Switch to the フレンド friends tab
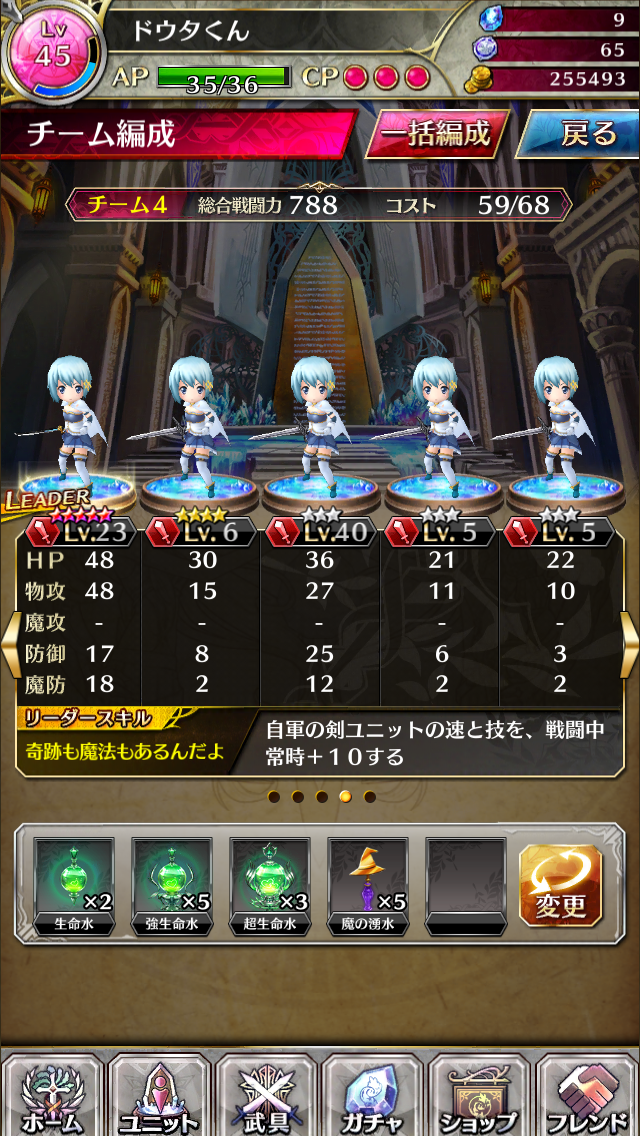This screenshot has width=640, height=1136. point(587,1097)
